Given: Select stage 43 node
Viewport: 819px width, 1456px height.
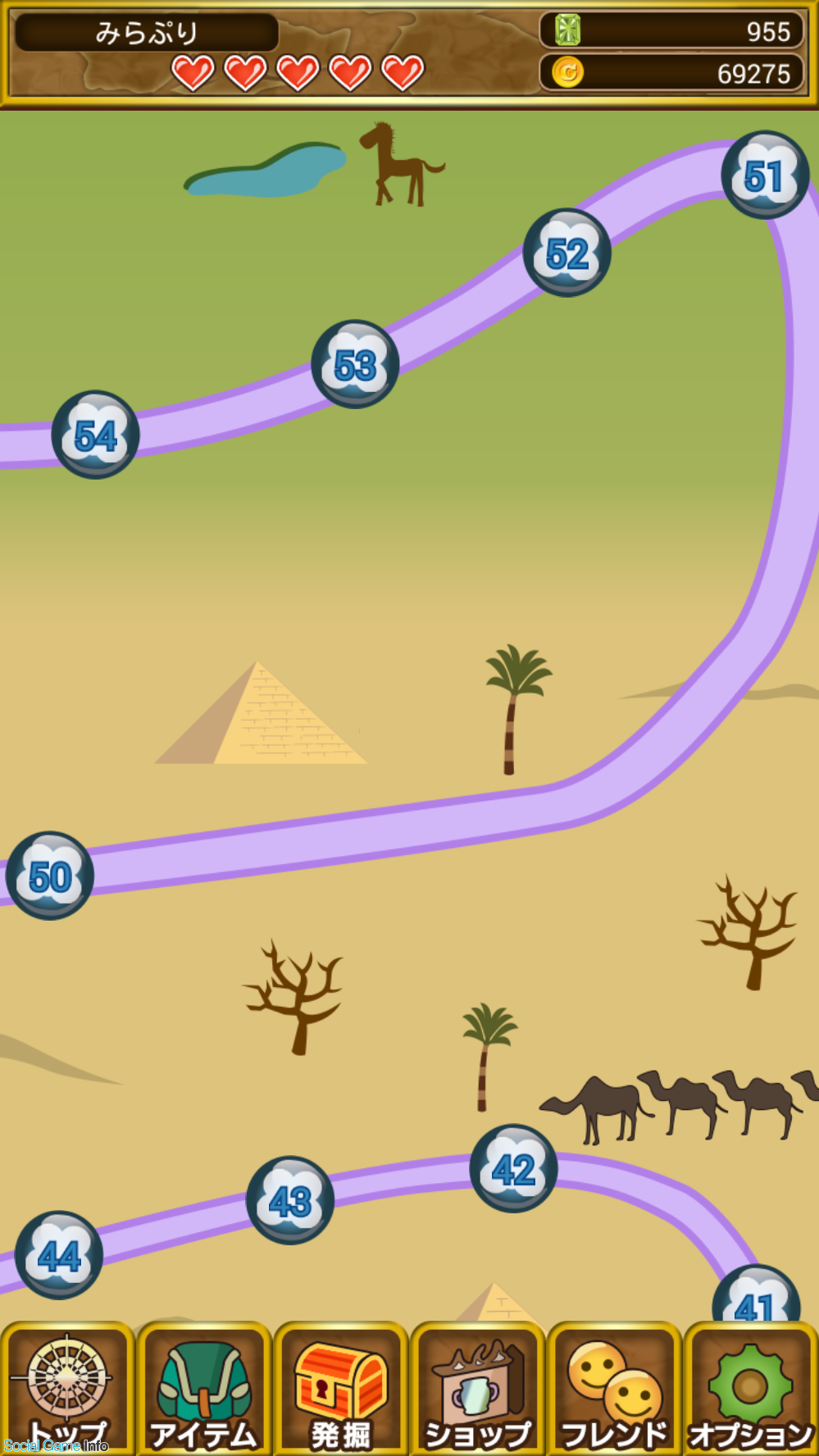Looking at the screenshot, I should 290,1200.
